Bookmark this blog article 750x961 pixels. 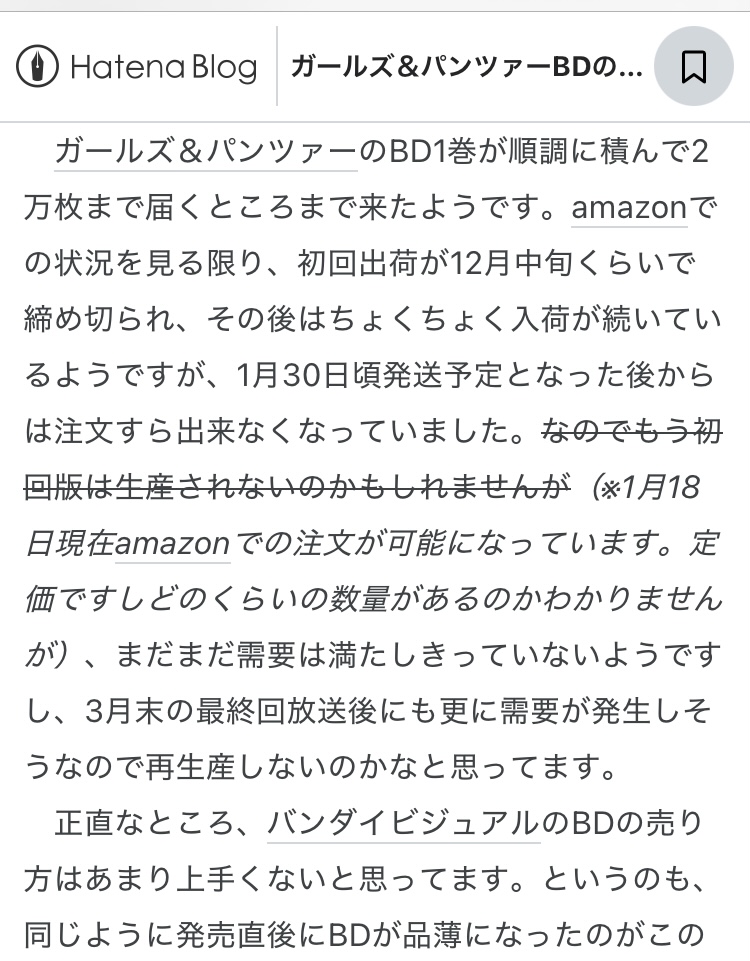694,66
